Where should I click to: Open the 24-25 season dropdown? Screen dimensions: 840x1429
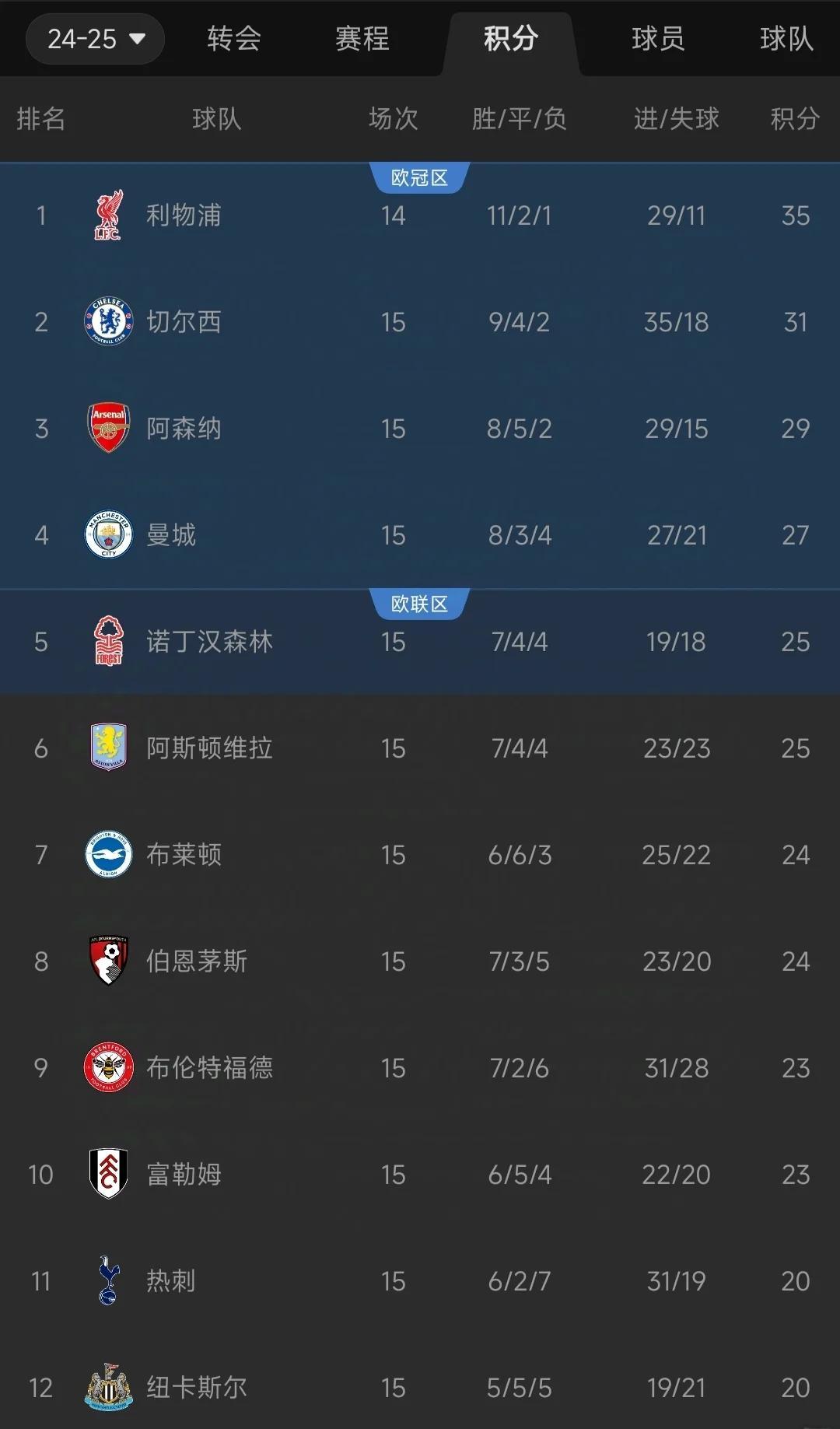pyautogui.click(x=95, y=39)
